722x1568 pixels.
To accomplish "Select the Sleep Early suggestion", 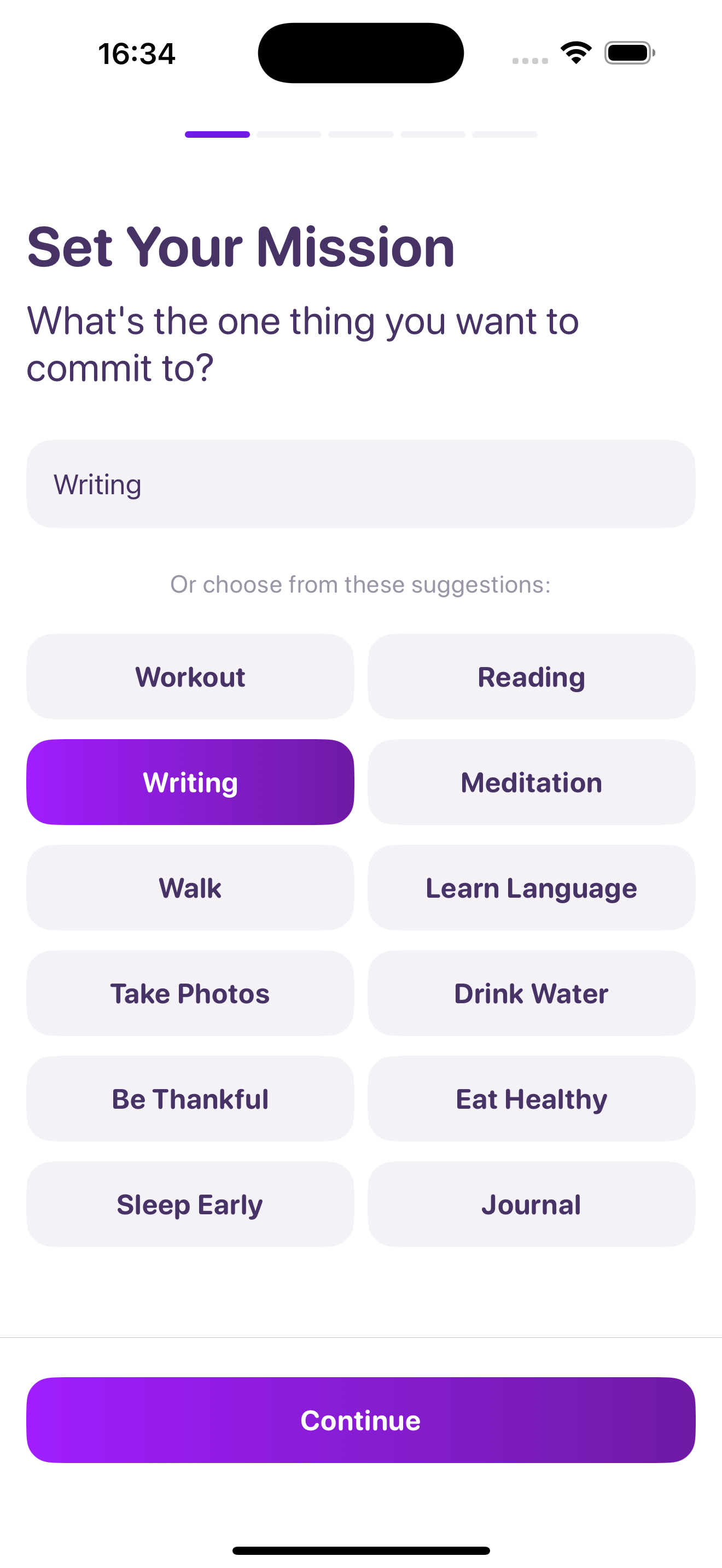I will [x=190, y=1204].
